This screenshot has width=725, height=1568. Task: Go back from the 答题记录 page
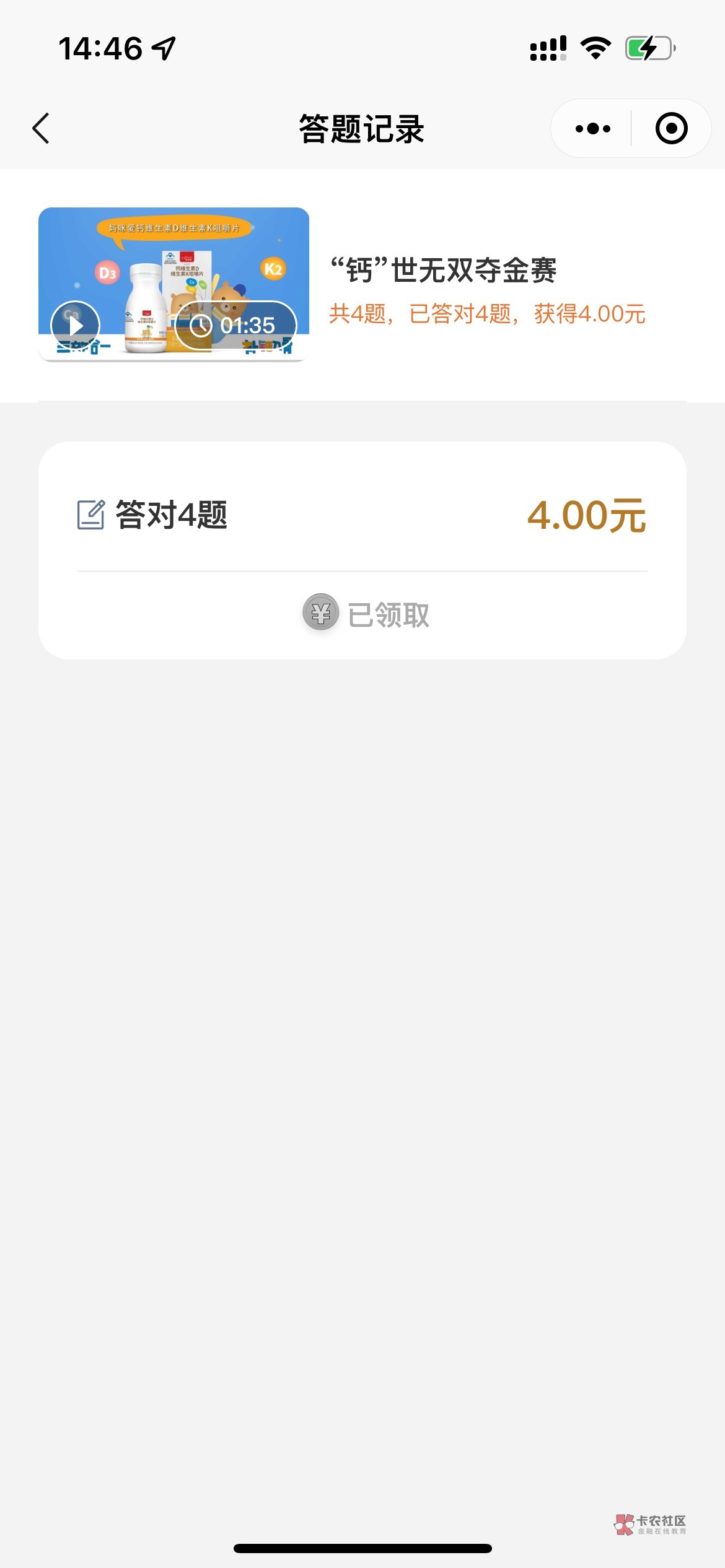41,129
